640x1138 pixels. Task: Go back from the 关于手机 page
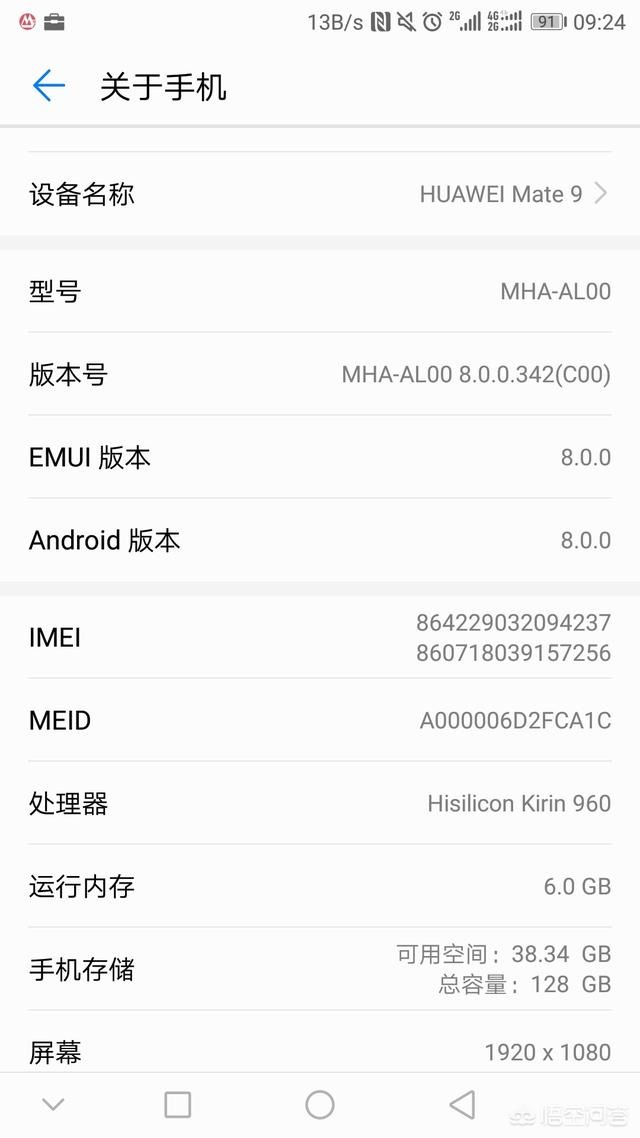point(48,86)
